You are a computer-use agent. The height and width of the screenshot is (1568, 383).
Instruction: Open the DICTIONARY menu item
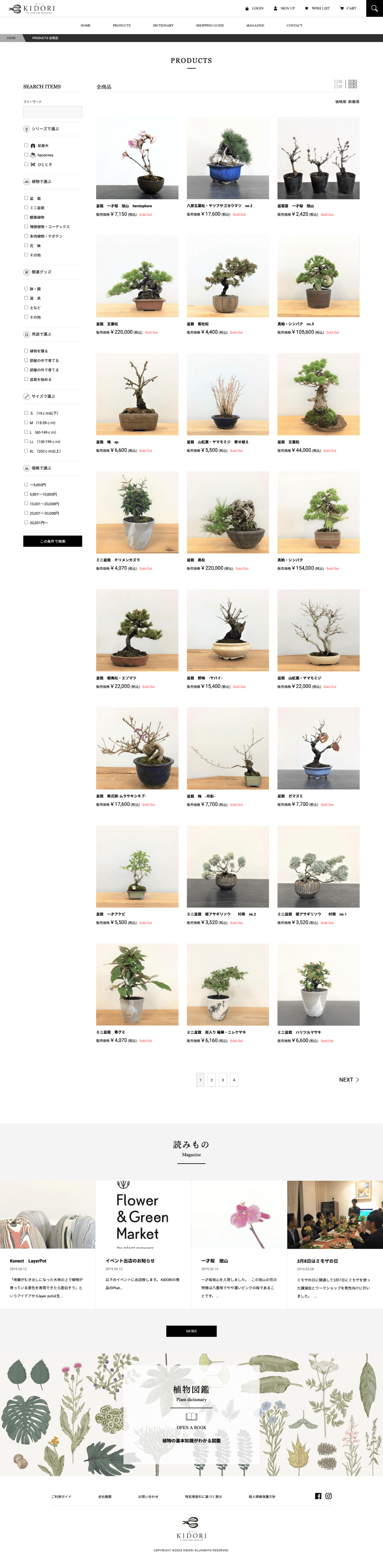pos(163,25)
